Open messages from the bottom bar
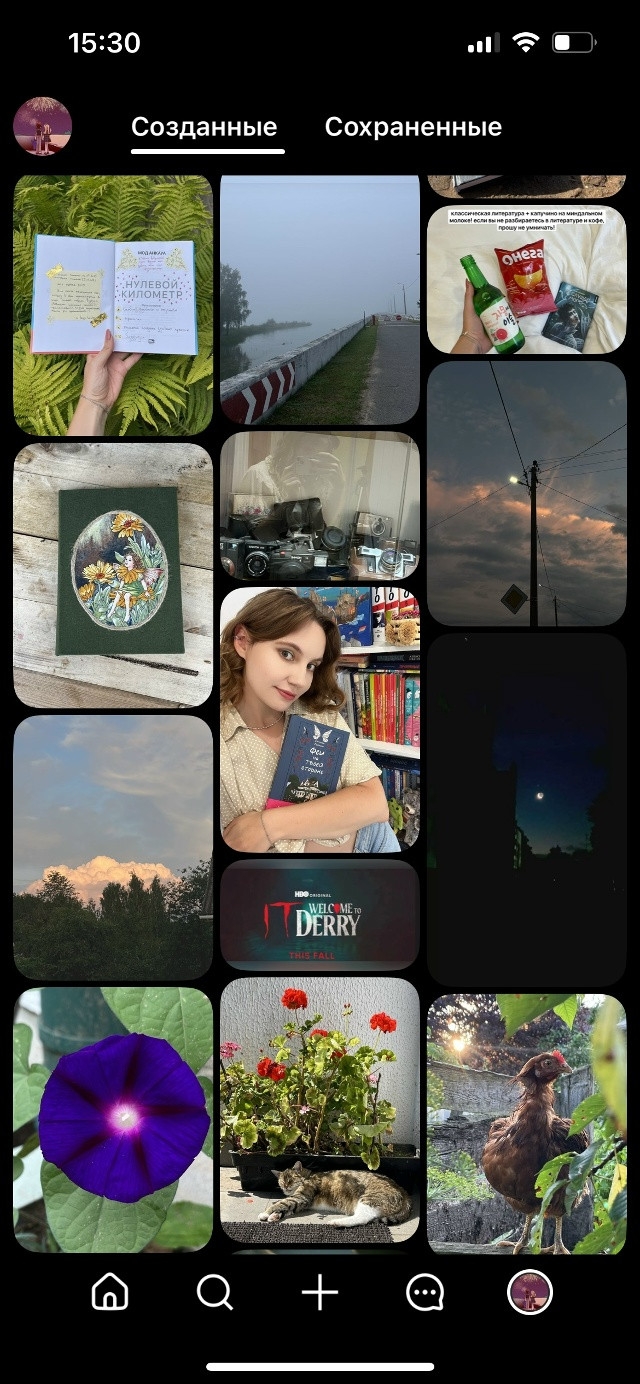 pos(425,1293)
